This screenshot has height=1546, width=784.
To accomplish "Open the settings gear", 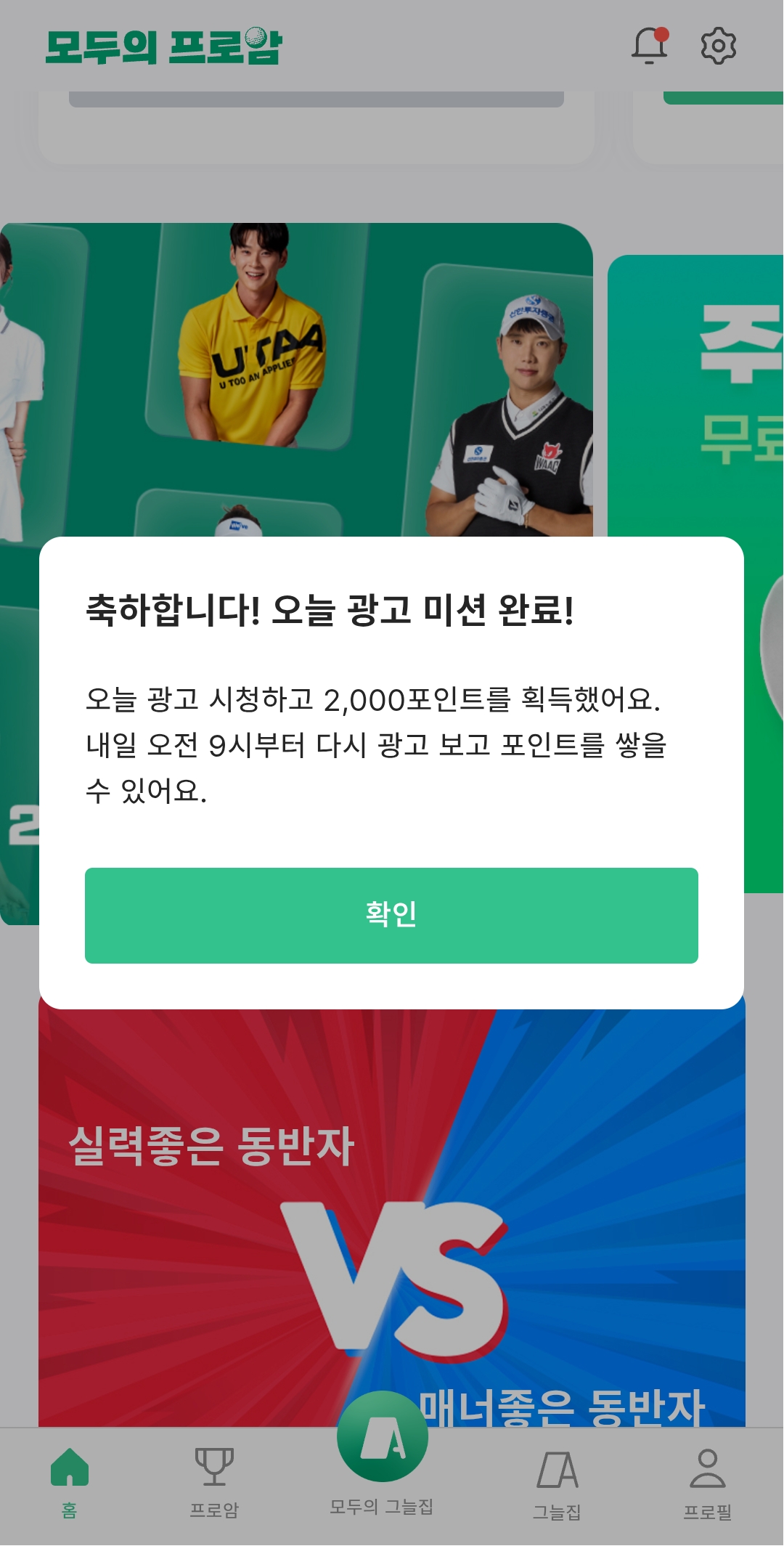I will 718,46.
